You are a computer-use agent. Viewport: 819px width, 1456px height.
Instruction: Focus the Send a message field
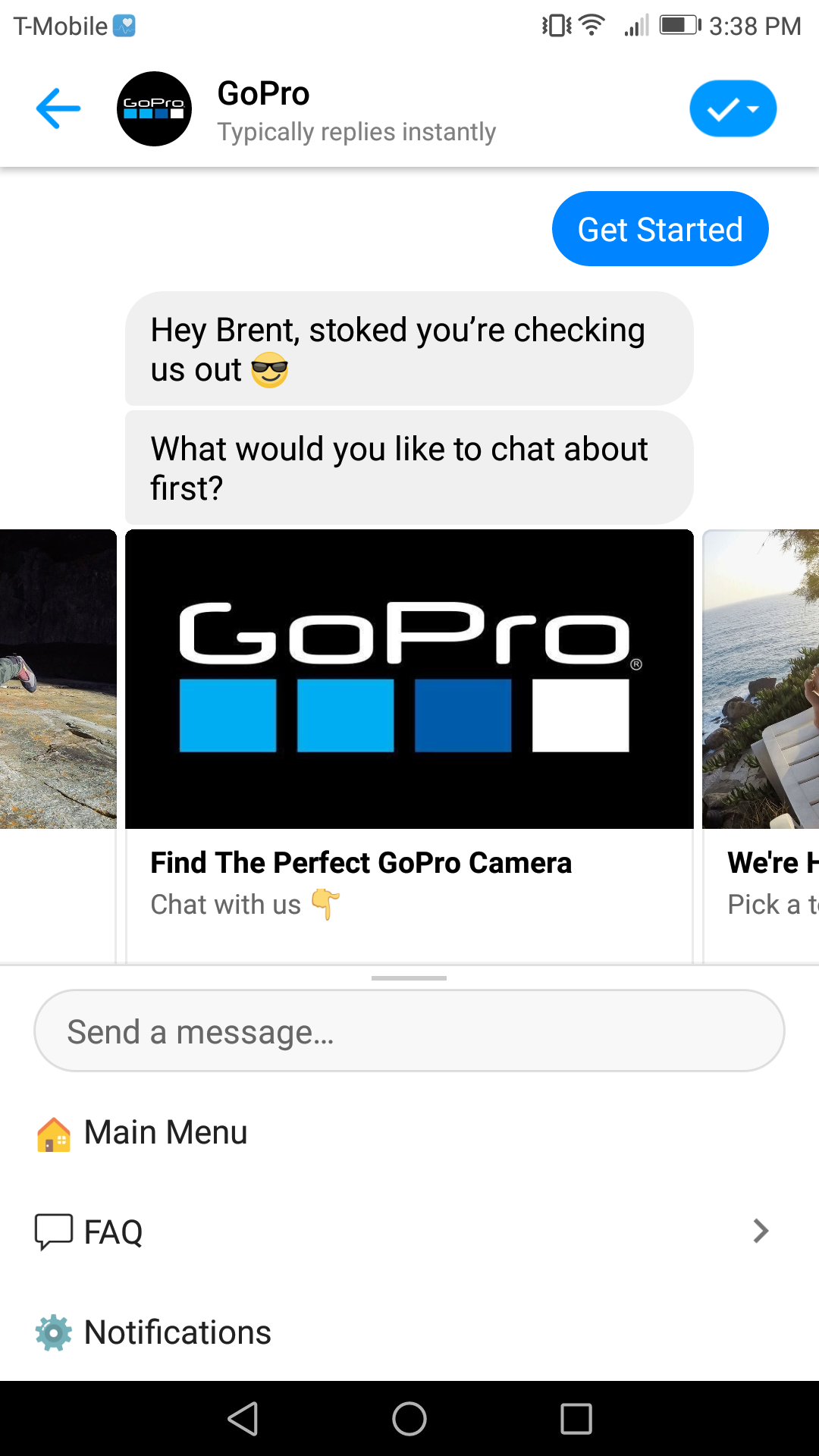409,1031
